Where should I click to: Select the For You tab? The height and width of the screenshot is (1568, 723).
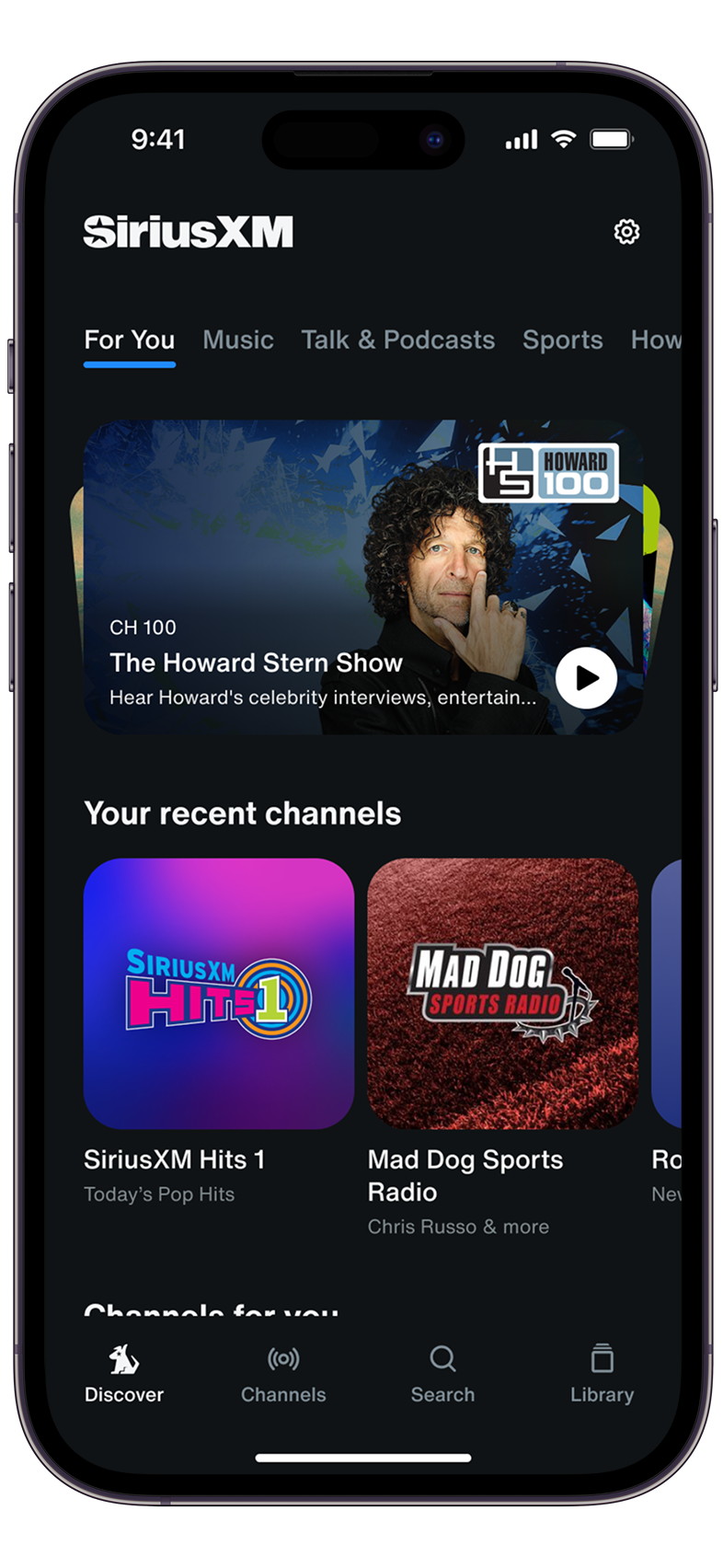click(130, 340)
